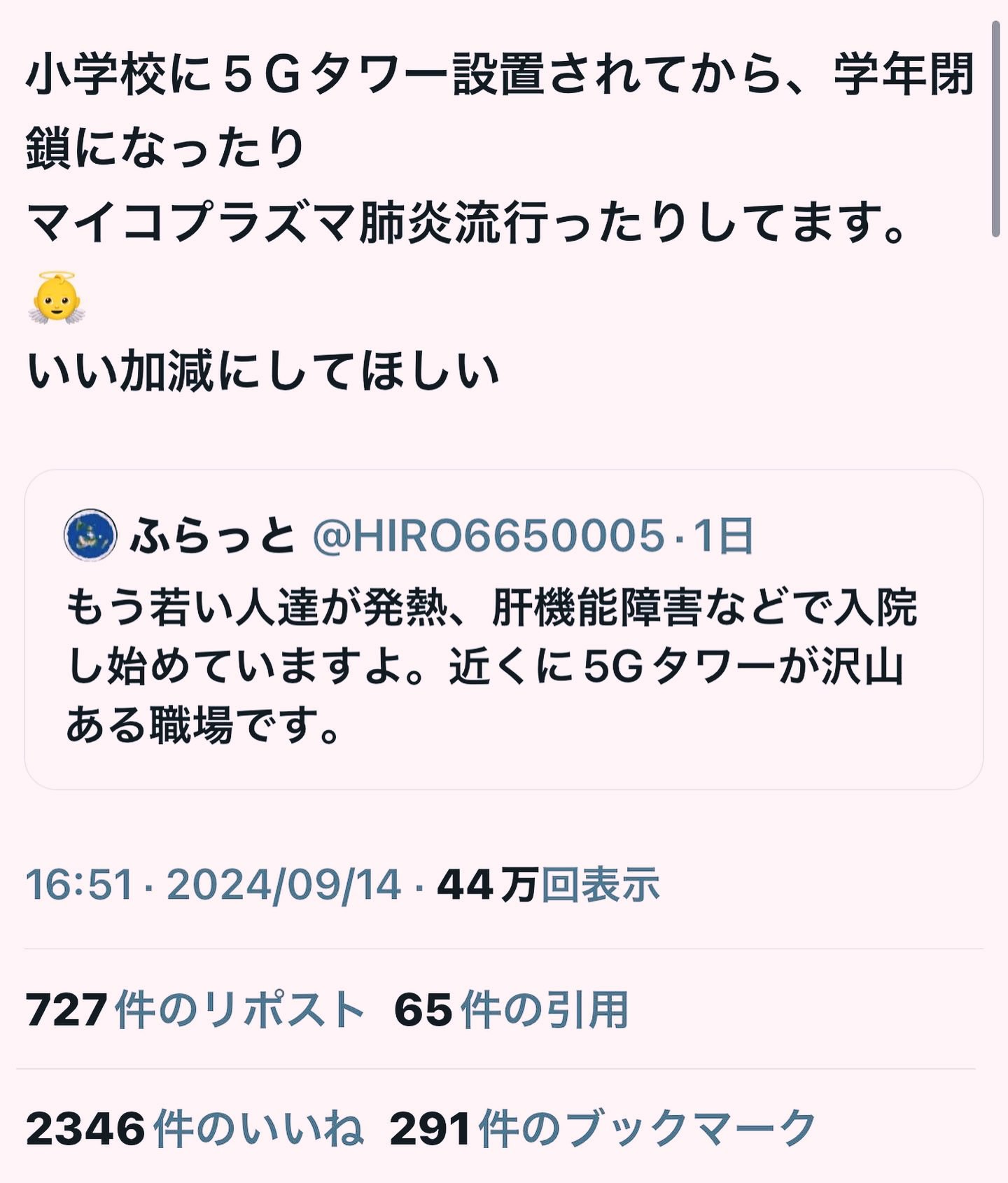View the 727件のリポスト list
Screen dimensions: 1008x1183
point(195,1009)
